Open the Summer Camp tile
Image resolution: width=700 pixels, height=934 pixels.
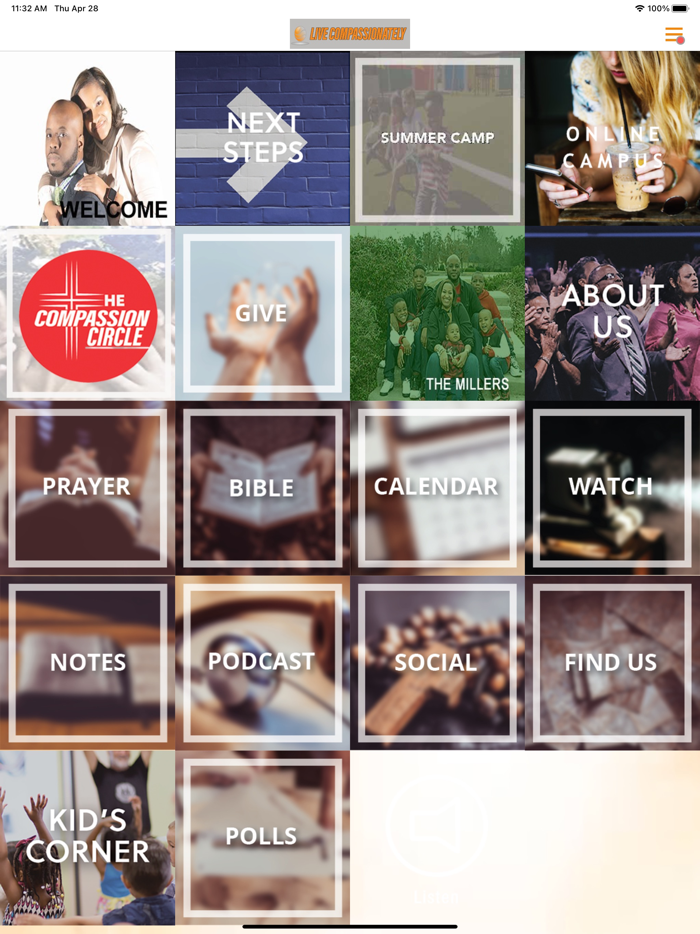(437, 139)
